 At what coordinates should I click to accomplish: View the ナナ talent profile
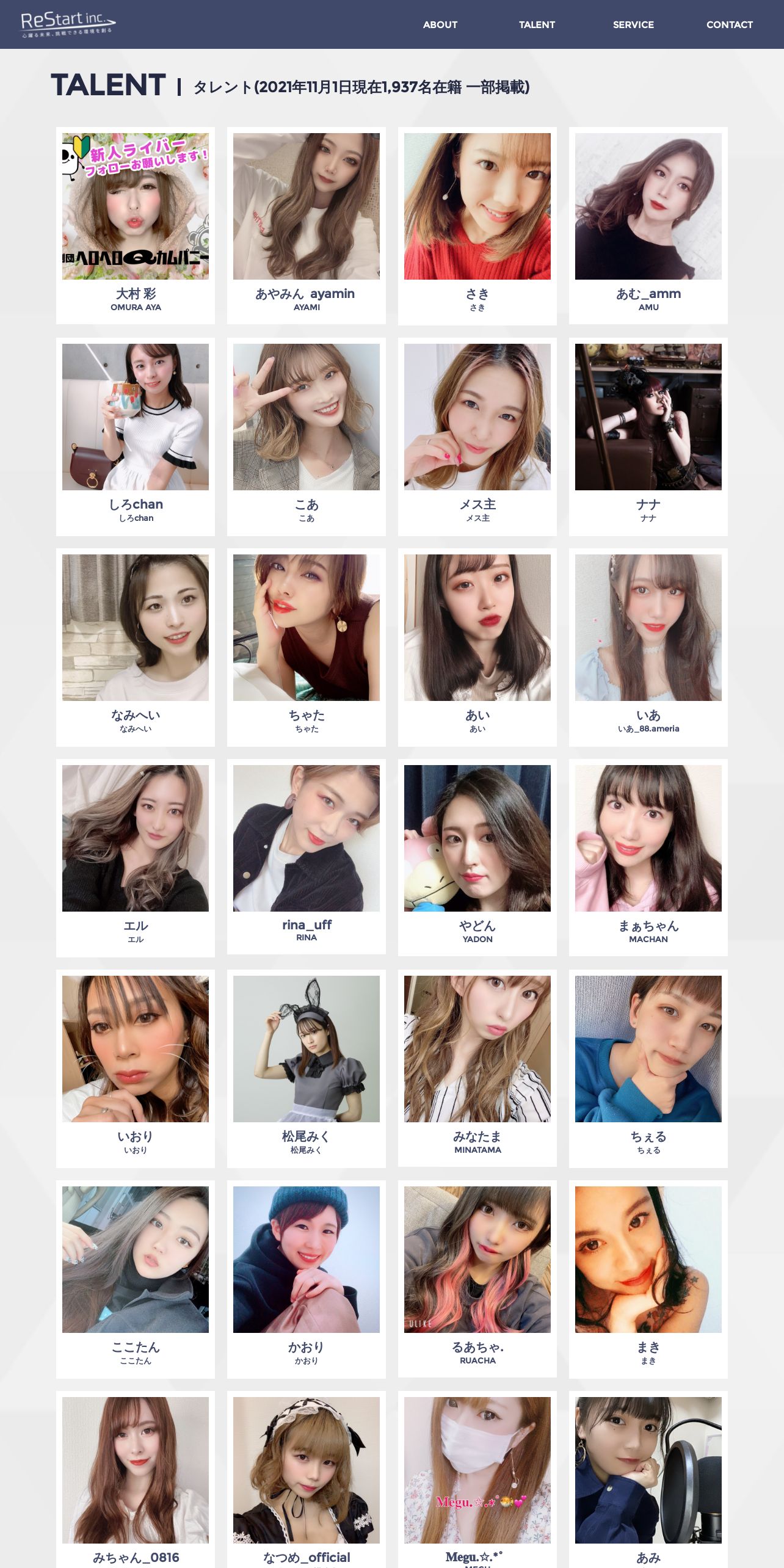coord(648,437)
